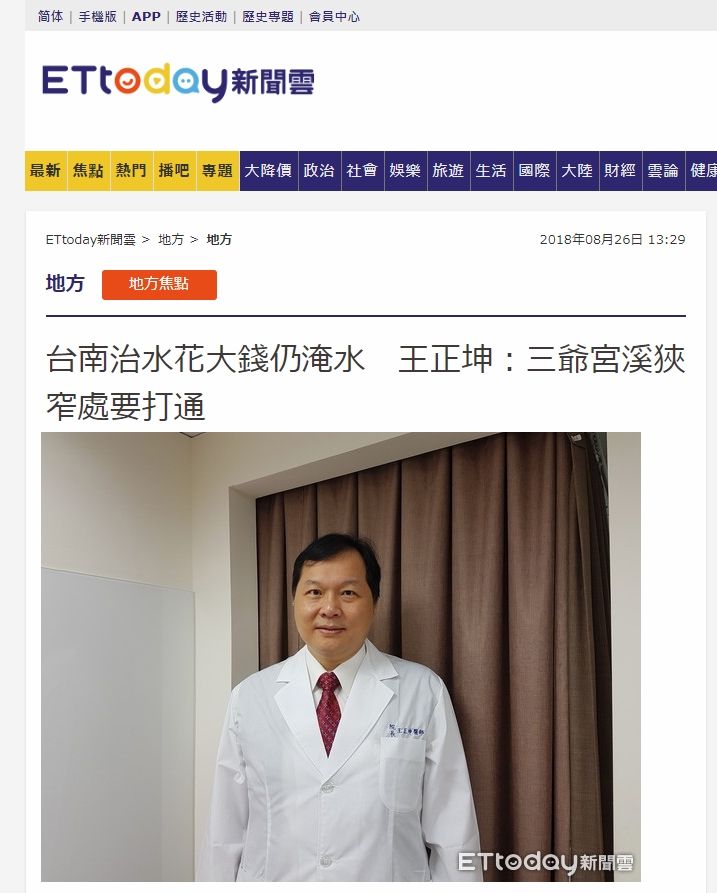Select the 播吧 tab
This screenshot has height=893, width=717.
pyautogui.click(x=174, y=171)
